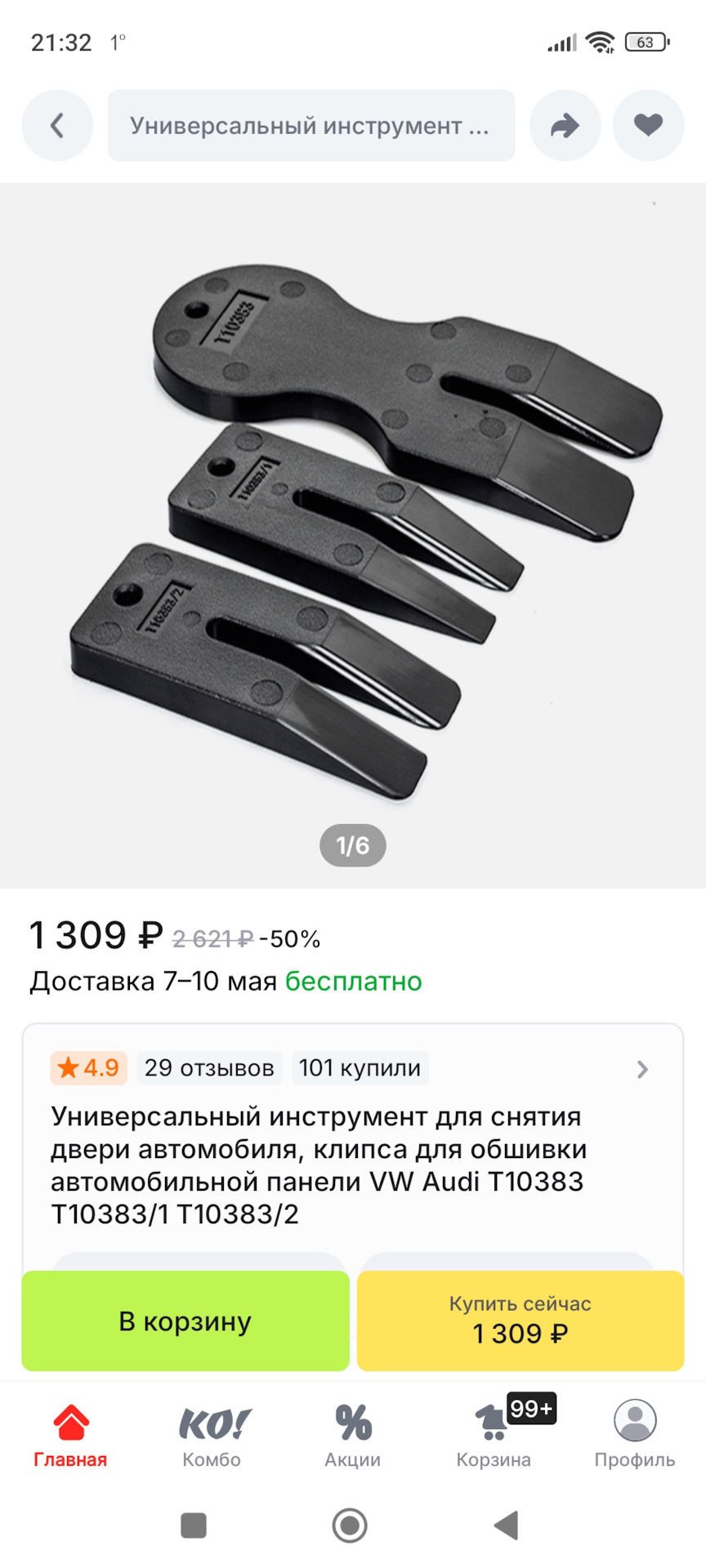706x1568 pixels.
Task: Open recent apps from the navigation bar
Action: click(194, 1525)
